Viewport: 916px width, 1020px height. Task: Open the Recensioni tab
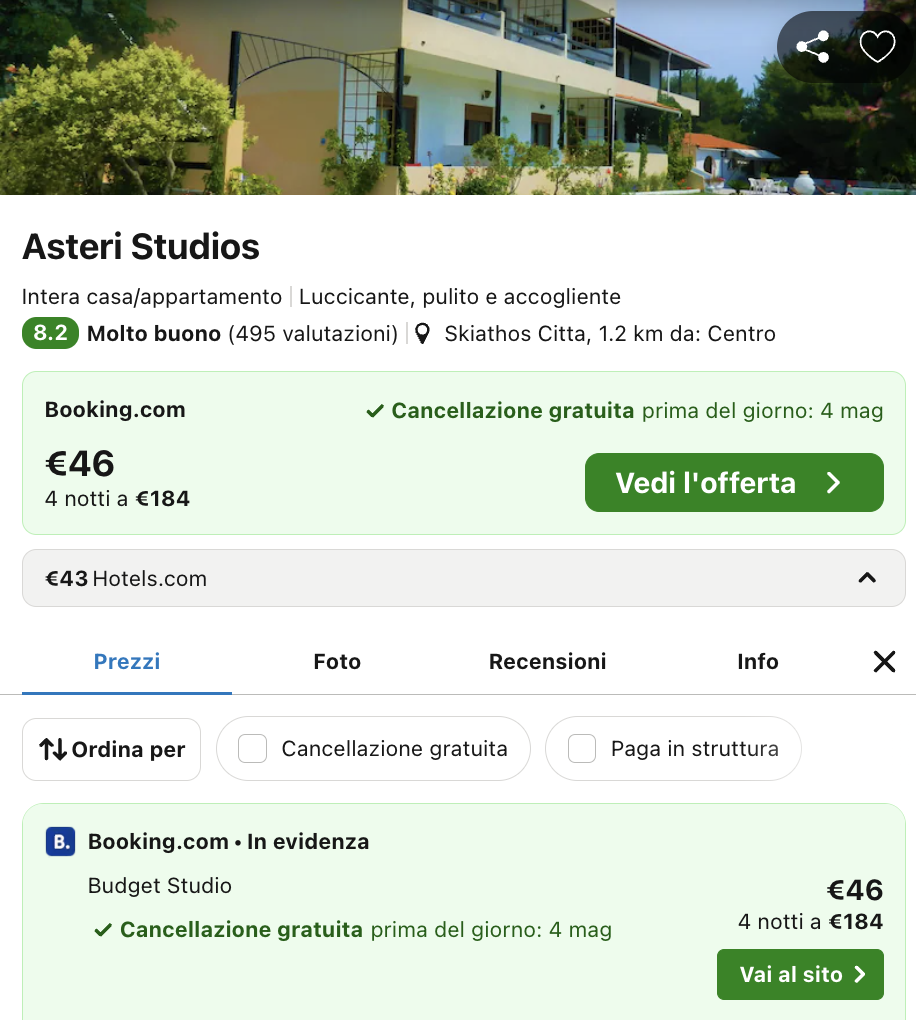pos(547,661)
